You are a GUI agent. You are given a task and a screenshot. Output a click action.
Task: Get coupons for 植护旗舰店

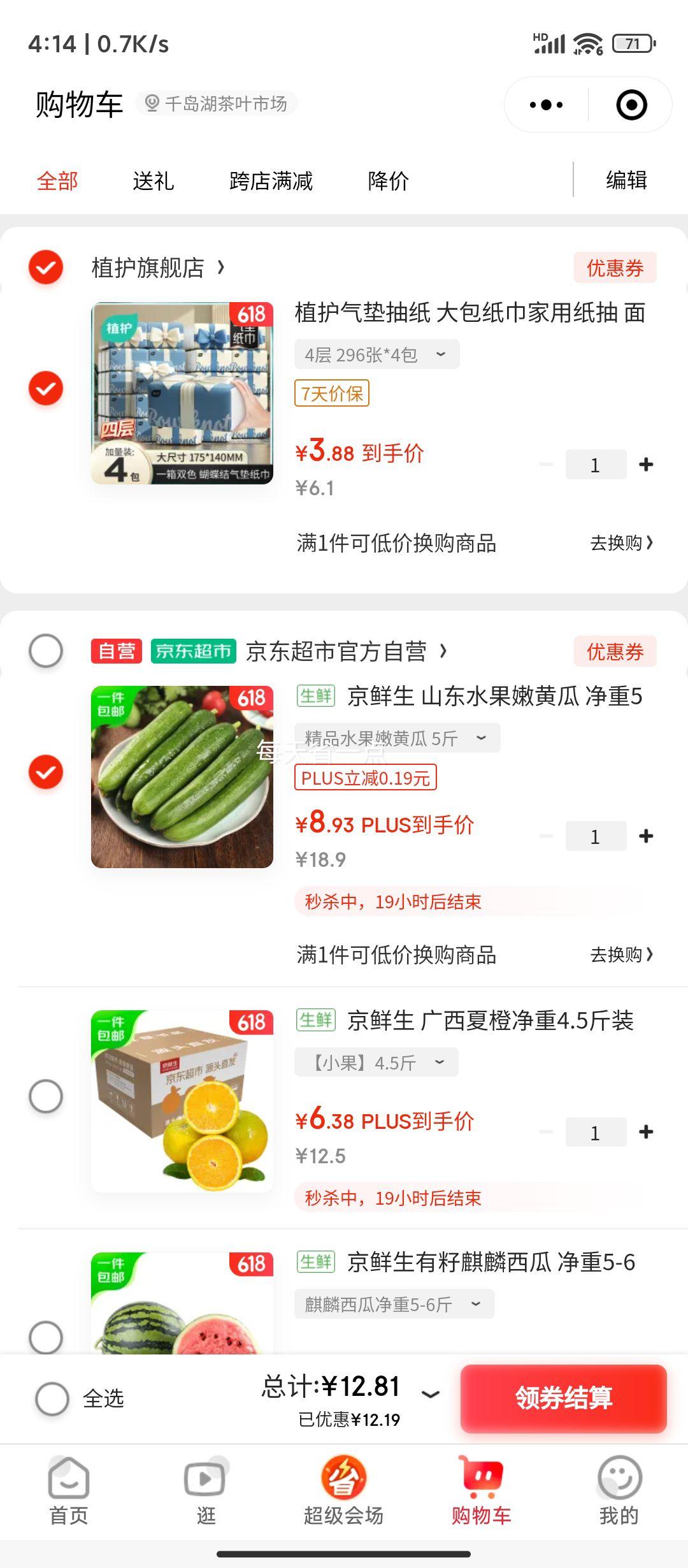point(615,268)
